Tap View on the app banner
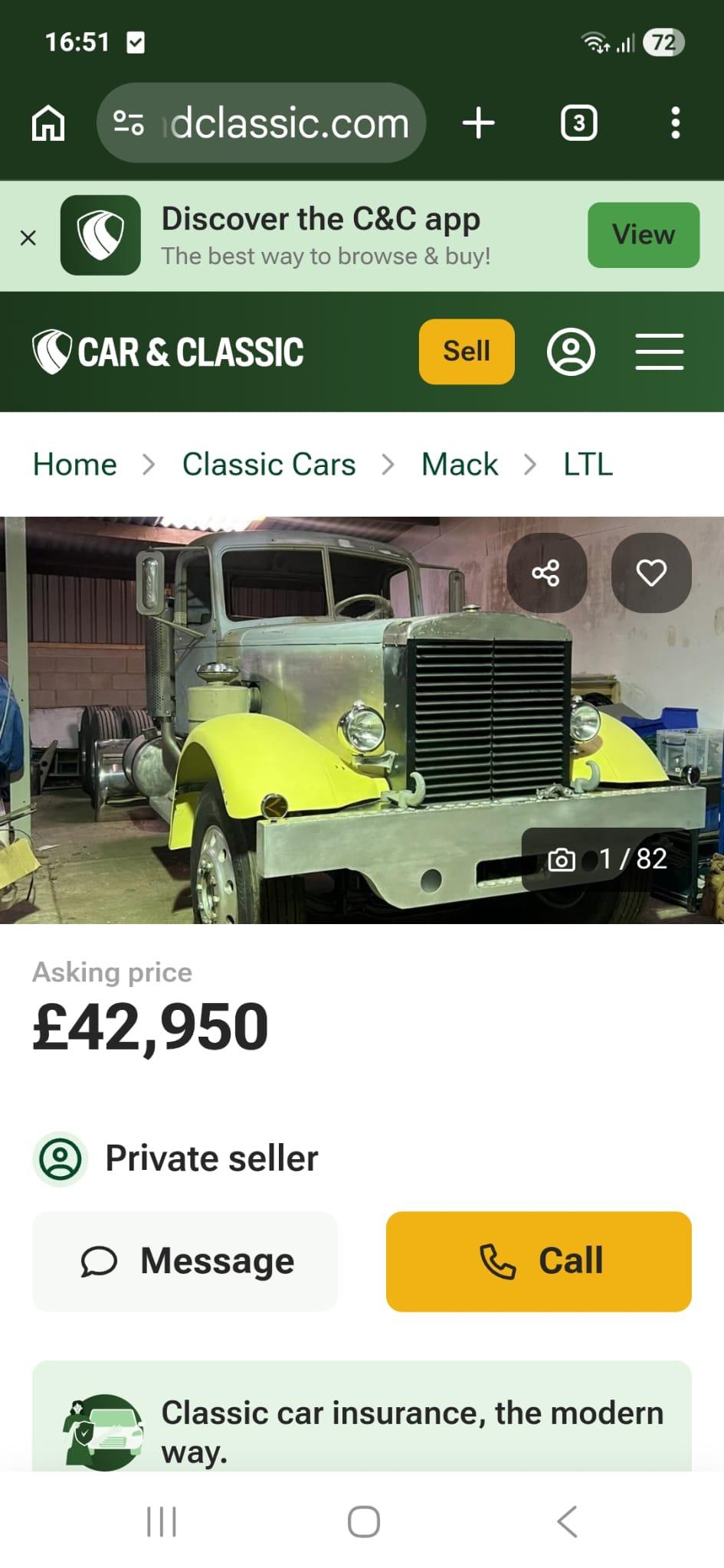 643,235
